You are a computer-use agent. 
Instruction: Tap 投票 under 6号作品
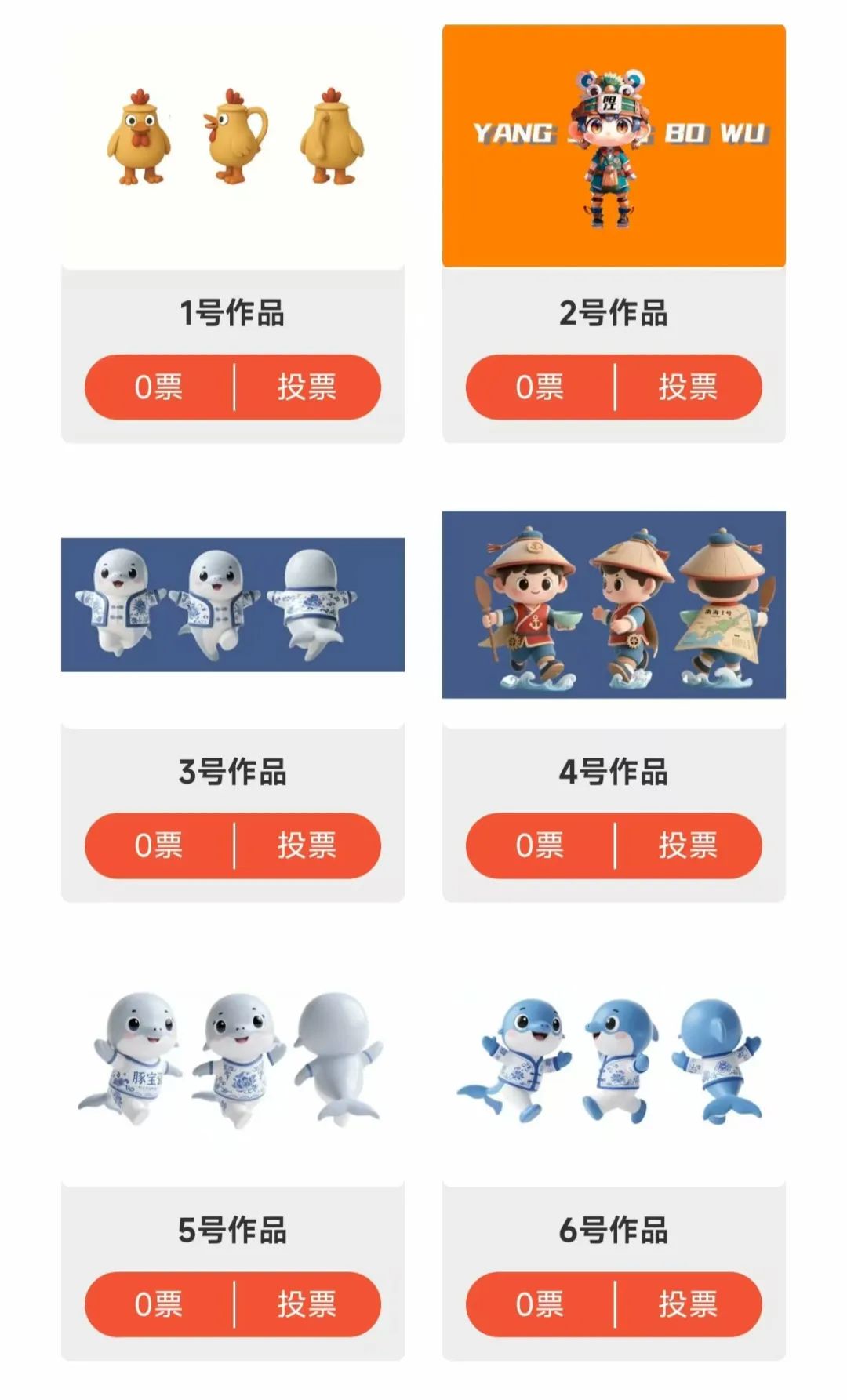tap(689, 1304)
